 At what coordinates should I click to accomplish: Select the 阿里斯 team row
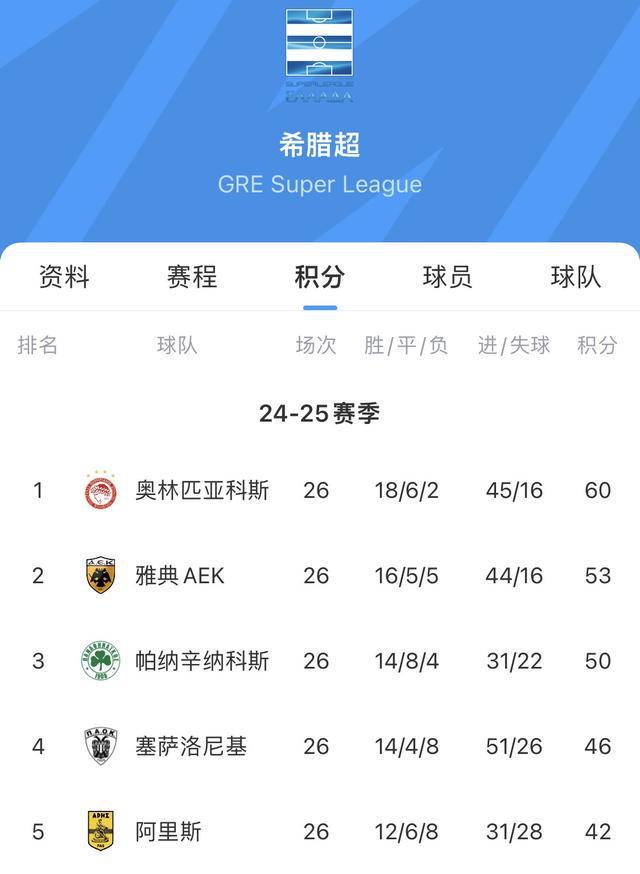tap(169, 832)
